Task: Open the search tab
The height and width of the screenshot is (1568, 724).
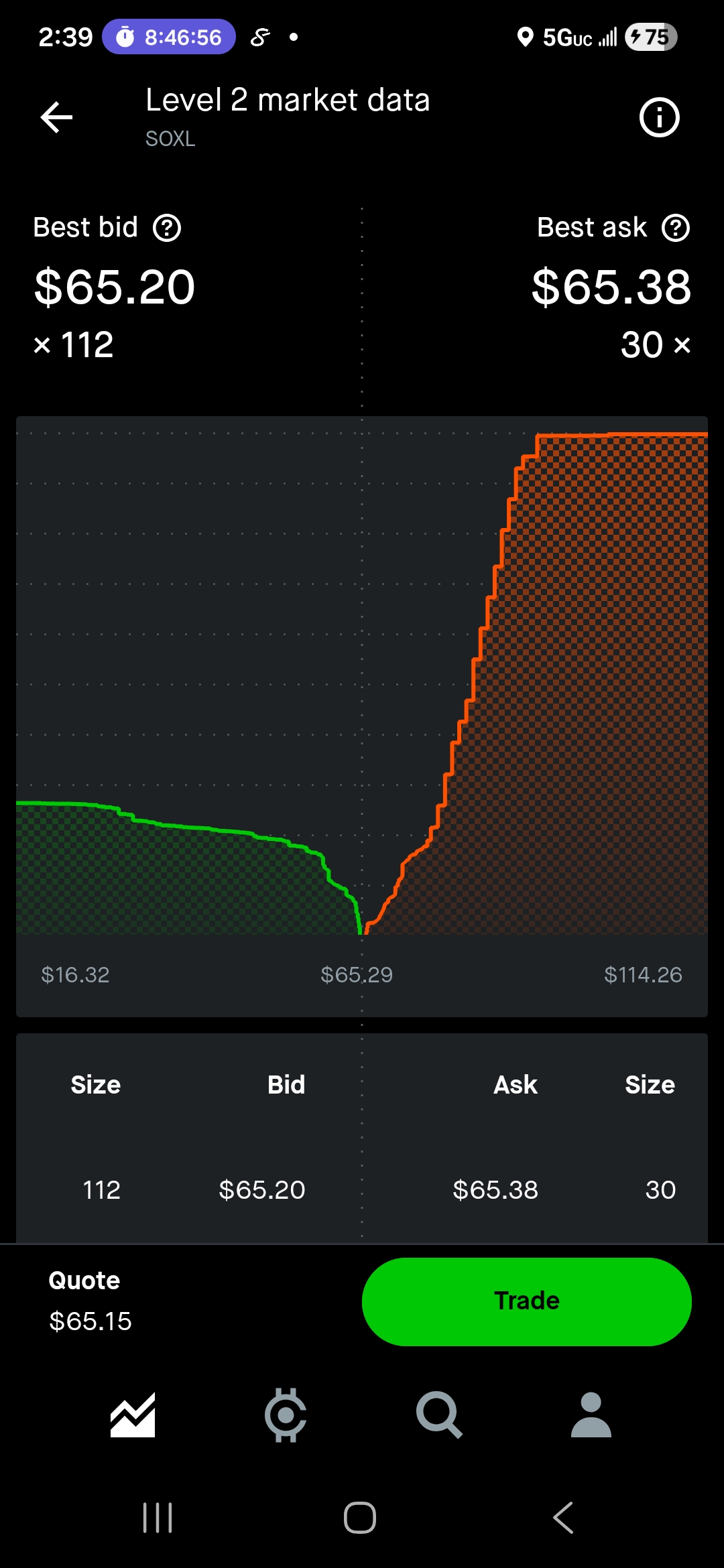Action: point(439,1415)
